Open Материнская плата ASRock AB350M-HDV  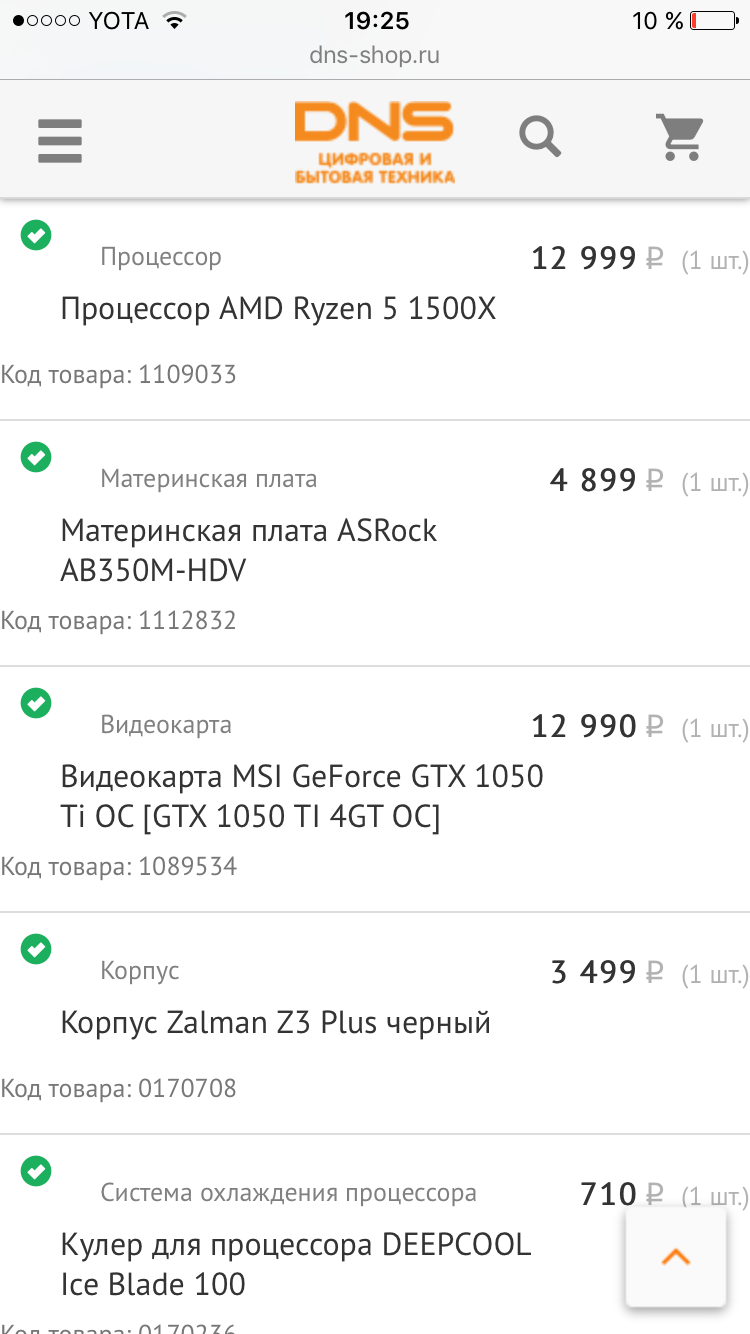pyautogui.click(x=249, y=550)
